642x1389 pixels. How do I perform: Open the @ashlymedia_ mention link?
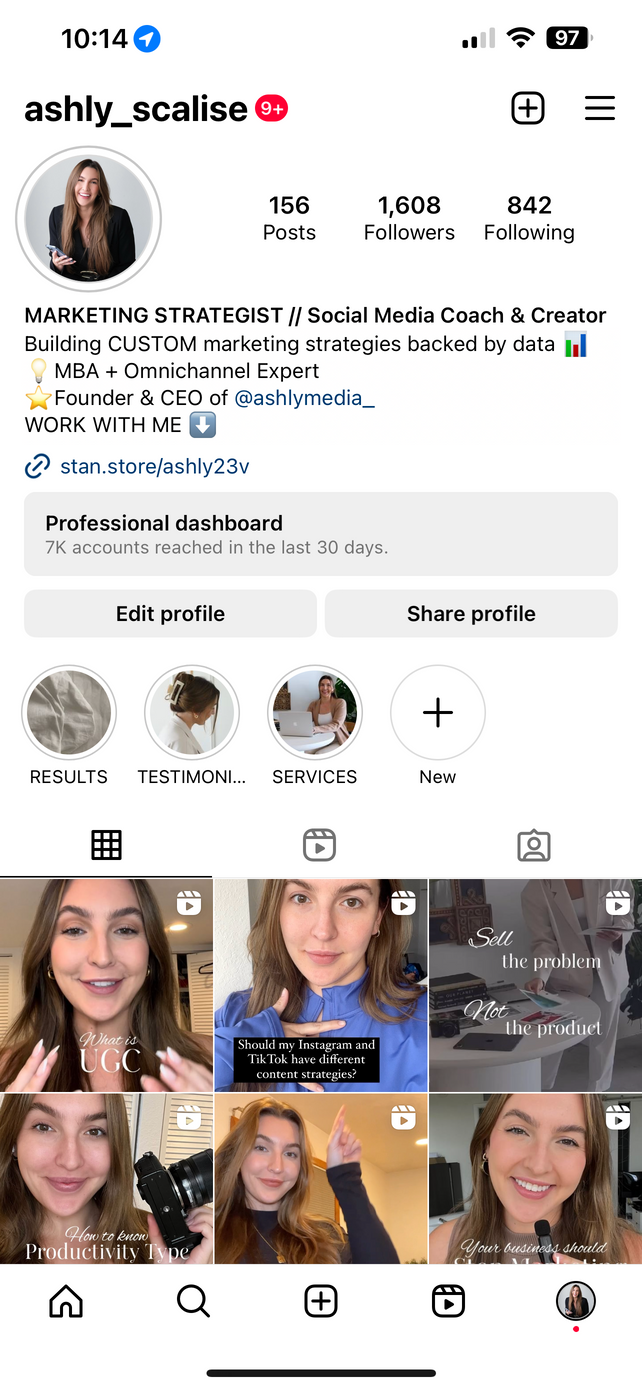tap(304, 398)
